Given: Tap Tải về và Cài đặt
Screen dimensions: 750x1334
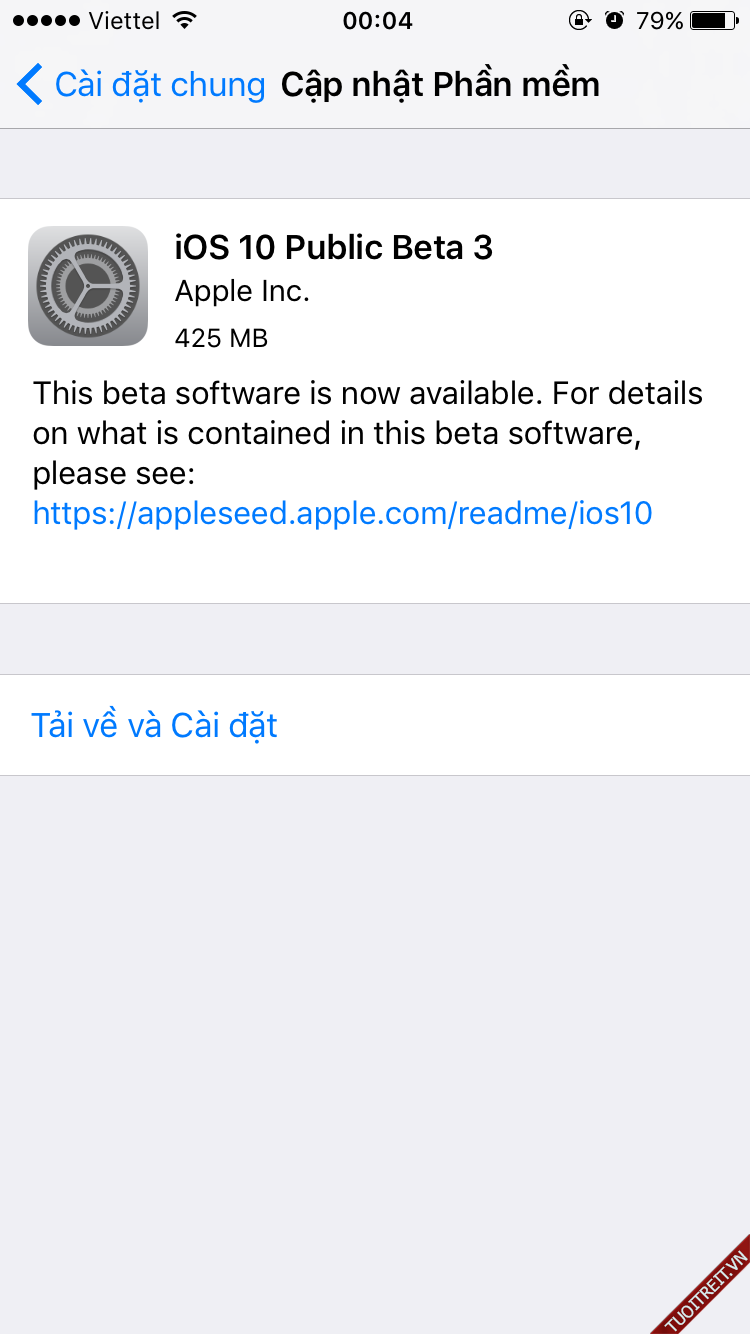Looking at the screenshot, I should (155, 725).
